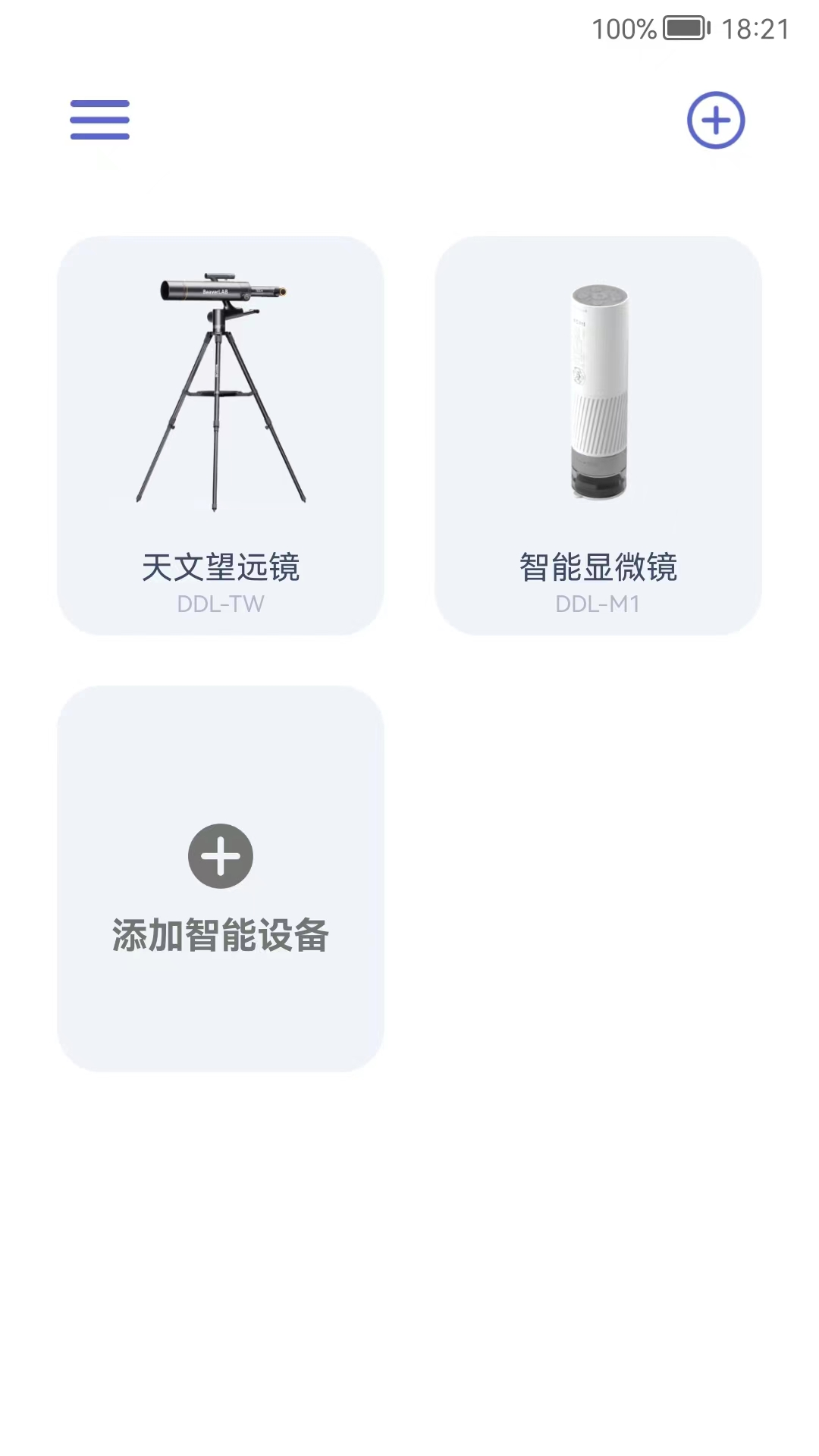Tap the circled add-device icon near the clock
This screenshot has height=1456, width=819.
click(x=715, y=120)
